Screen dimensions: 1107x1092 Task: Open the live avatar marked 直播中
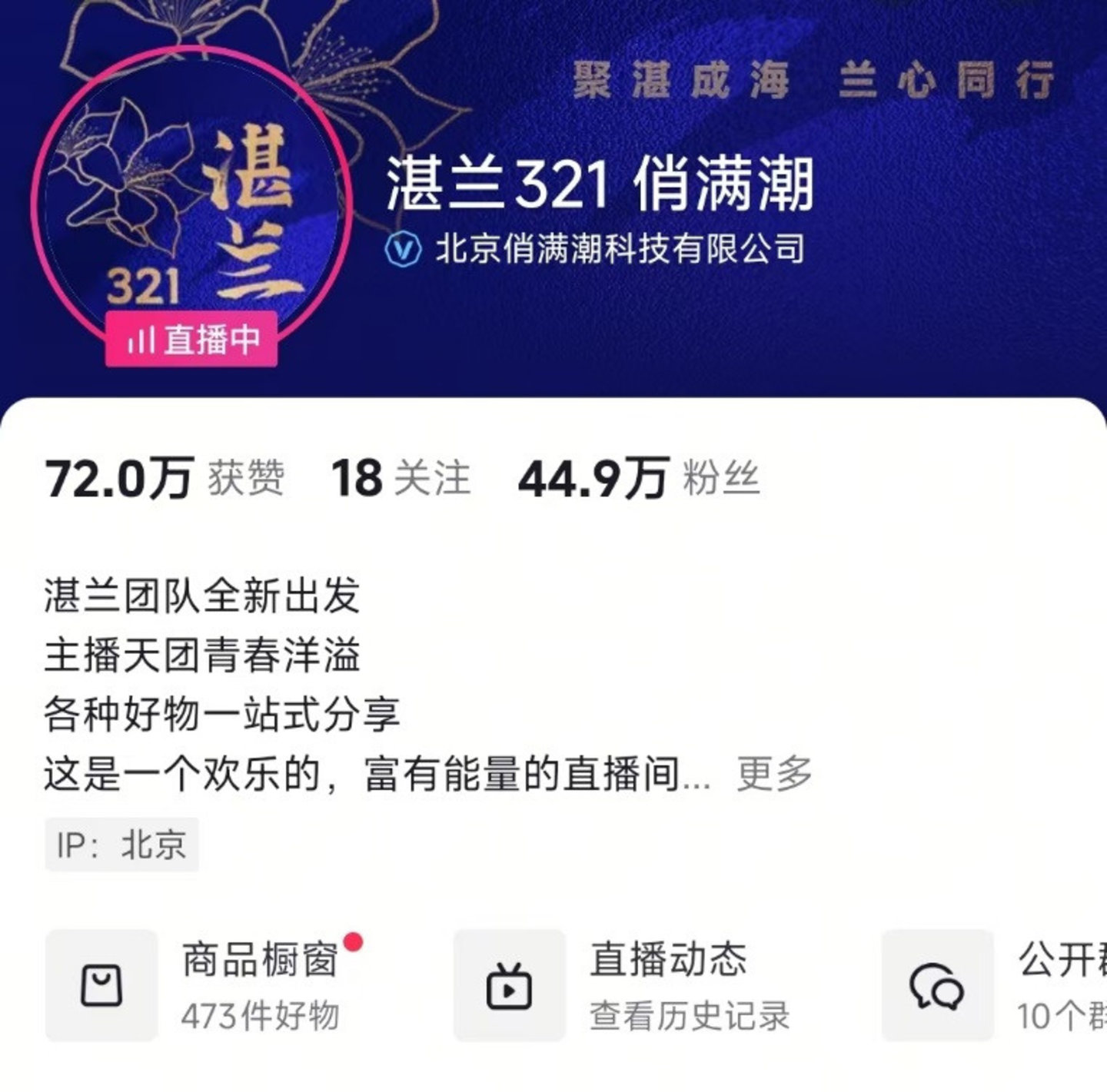pos(191,204)
